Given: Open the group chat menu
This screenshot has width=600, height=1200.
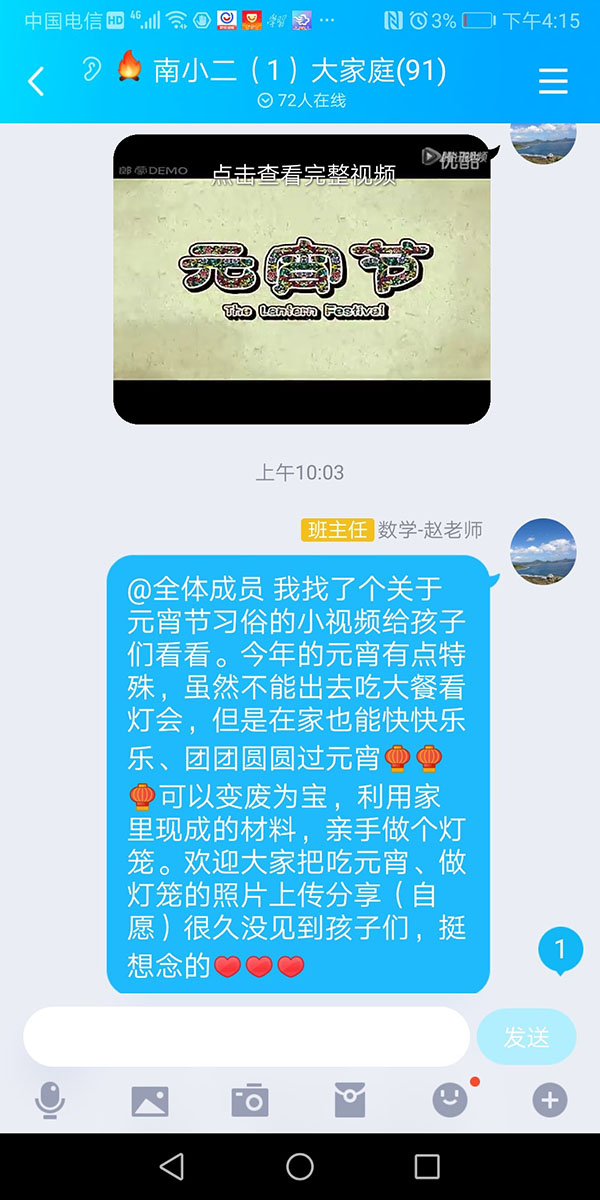Looking at the screenshot, I should (553, 81).
